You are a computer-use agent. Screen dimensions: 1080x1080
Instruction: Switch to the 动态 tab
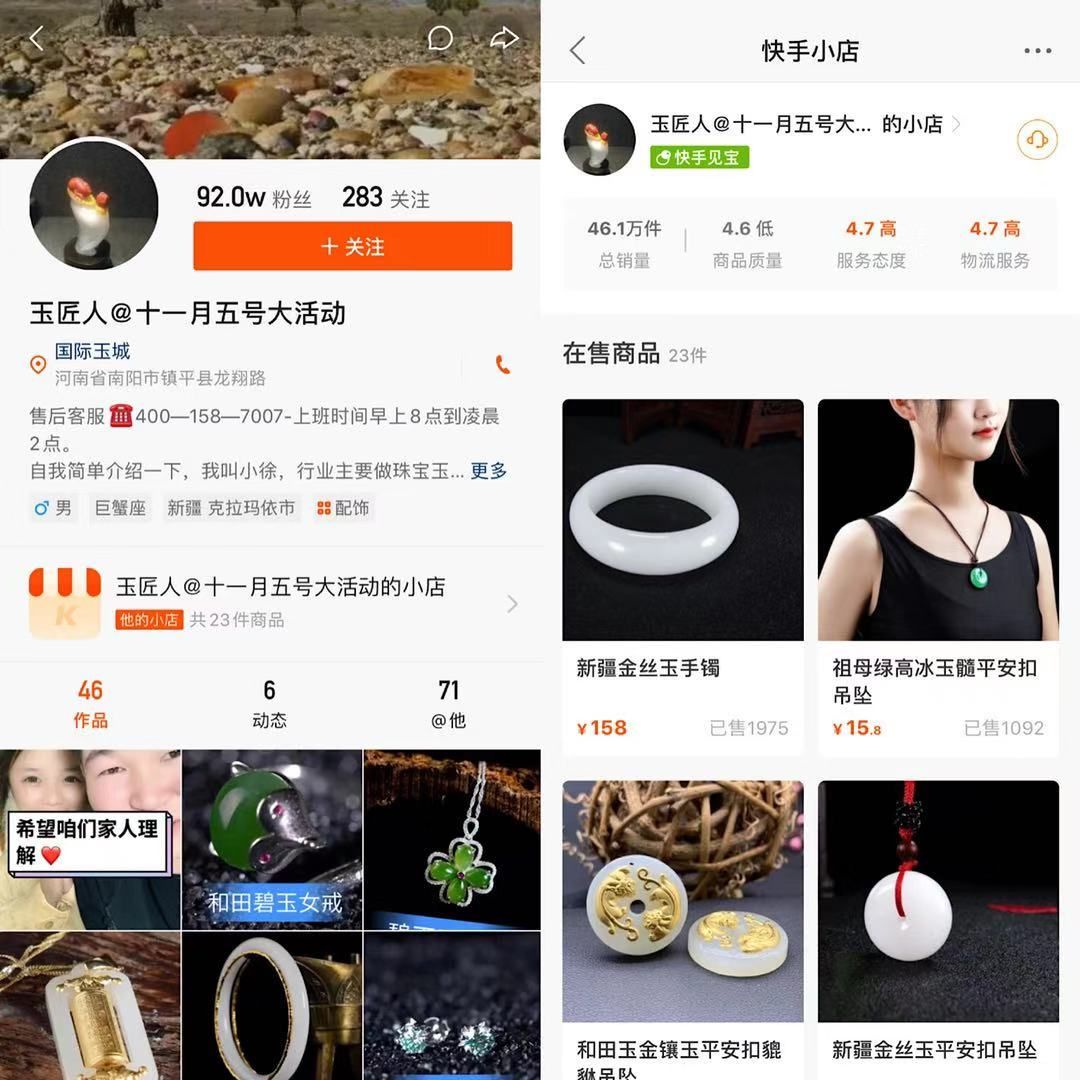[269, 703]
